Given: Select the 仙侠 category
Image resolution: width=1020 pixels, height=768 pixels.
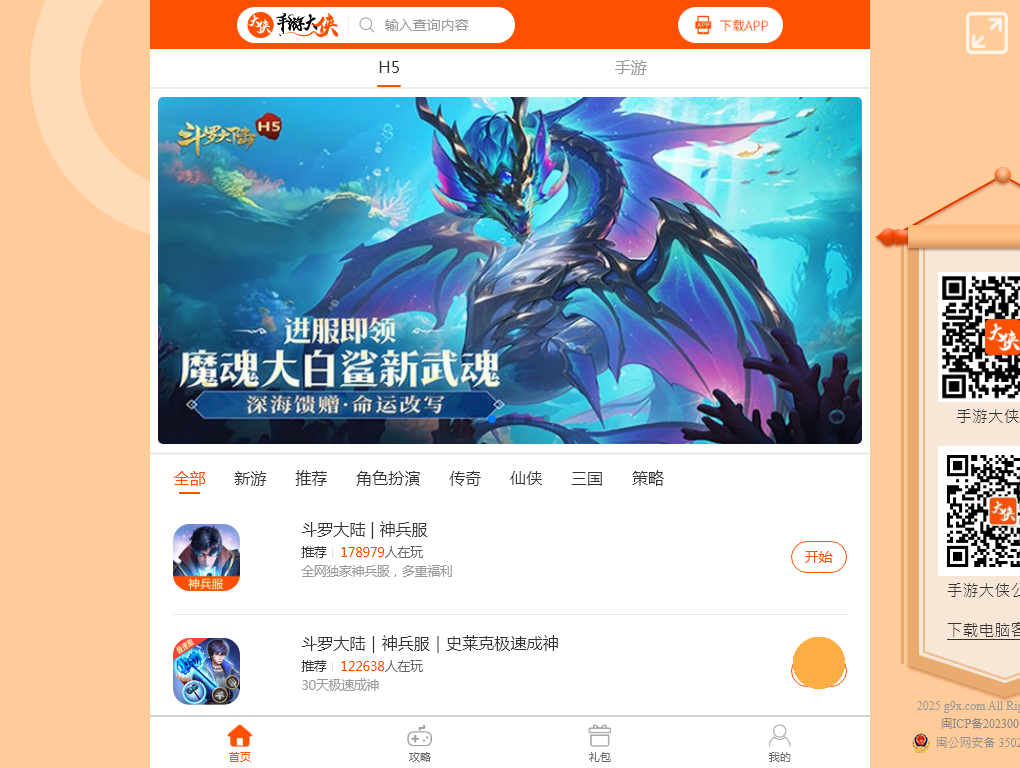Looking at the screenshot, I should (526, 479).
